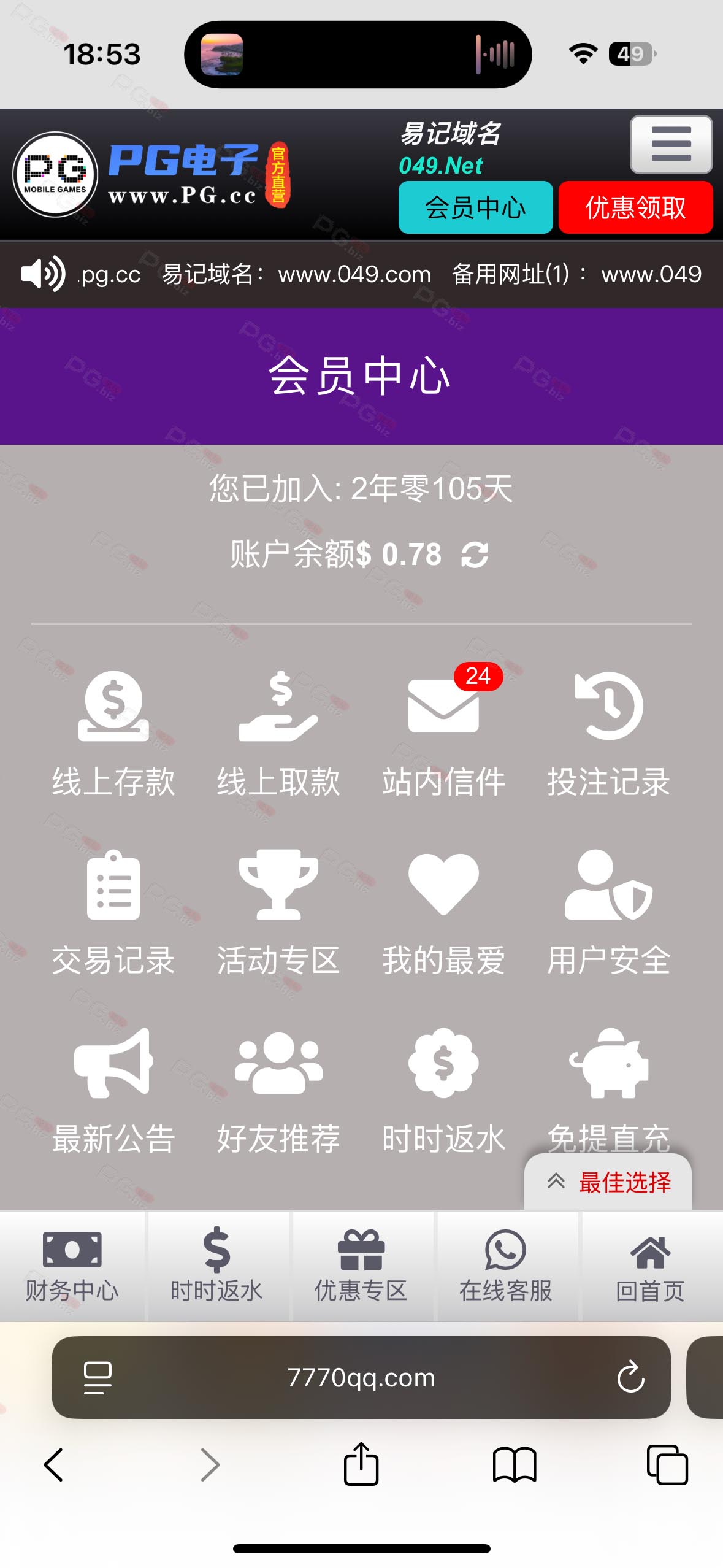Open 交易记录 transaction records
This screenshot has height=1568, width=723.
point(113,913)
